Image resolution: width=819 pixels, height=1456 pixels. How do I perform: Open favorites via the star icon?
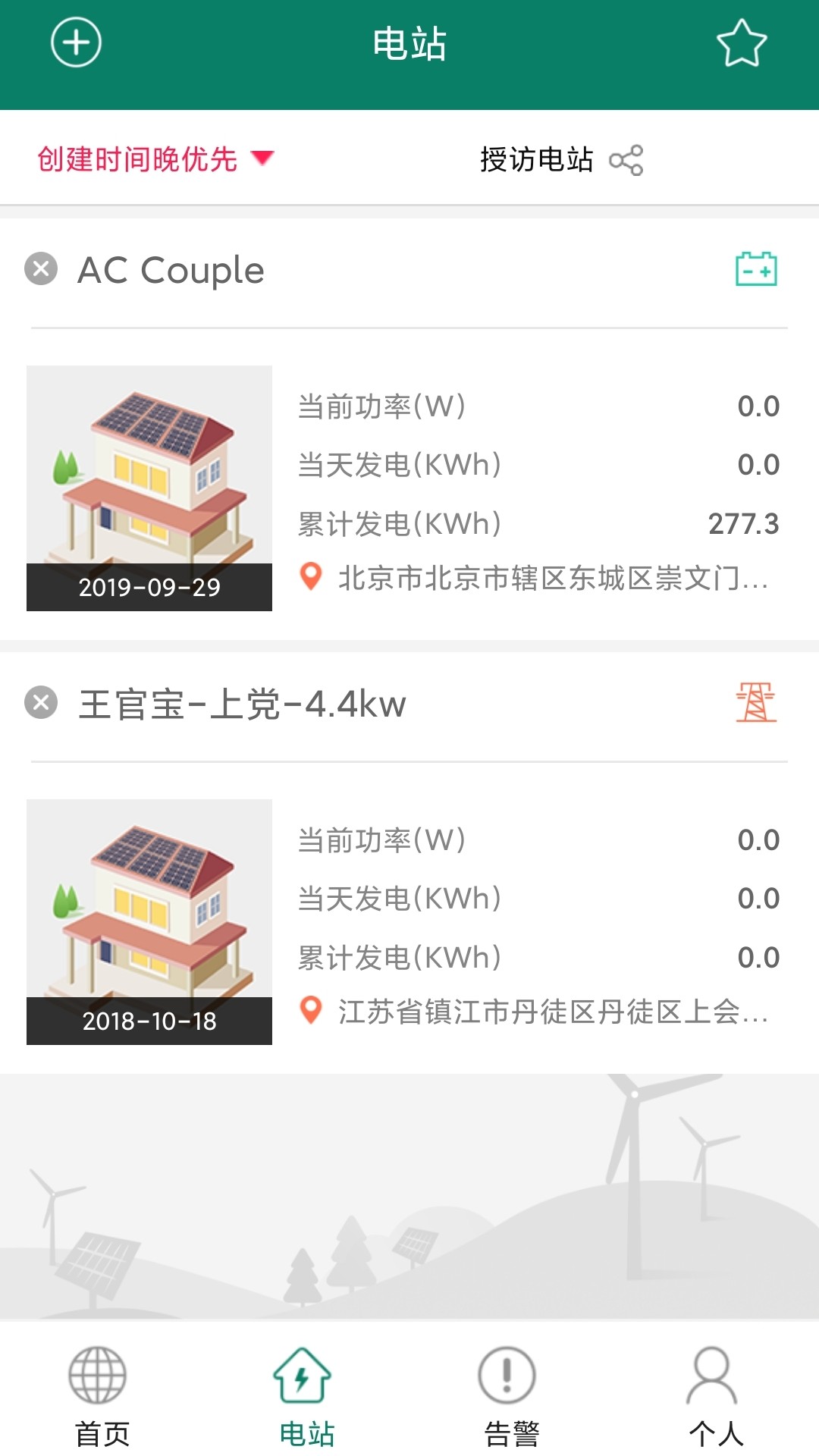pos(742,43)
